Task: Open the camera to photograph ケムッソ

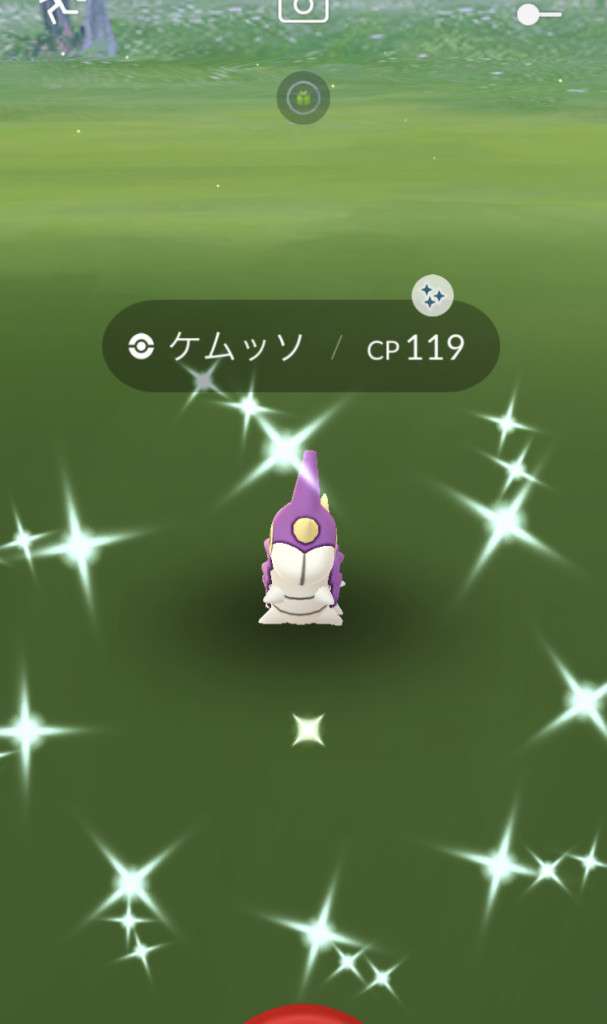Action: pos(303,9)
